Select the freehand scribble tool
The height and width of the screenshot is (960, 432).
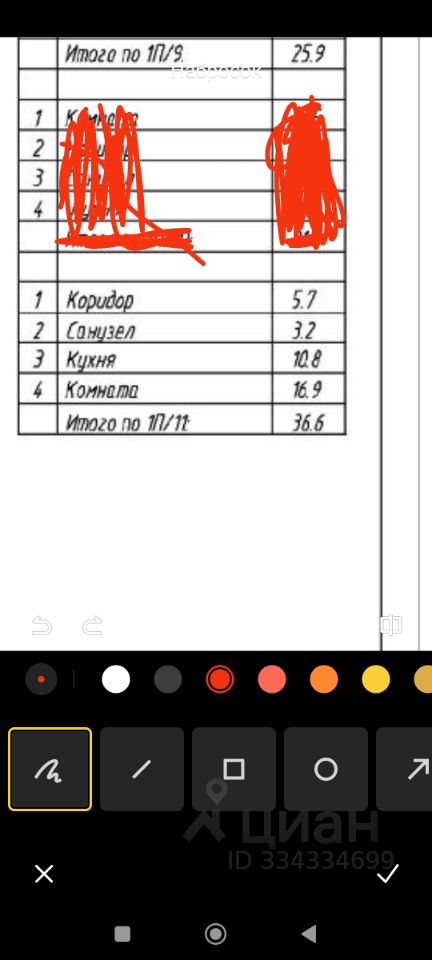[x=50, y=769]
